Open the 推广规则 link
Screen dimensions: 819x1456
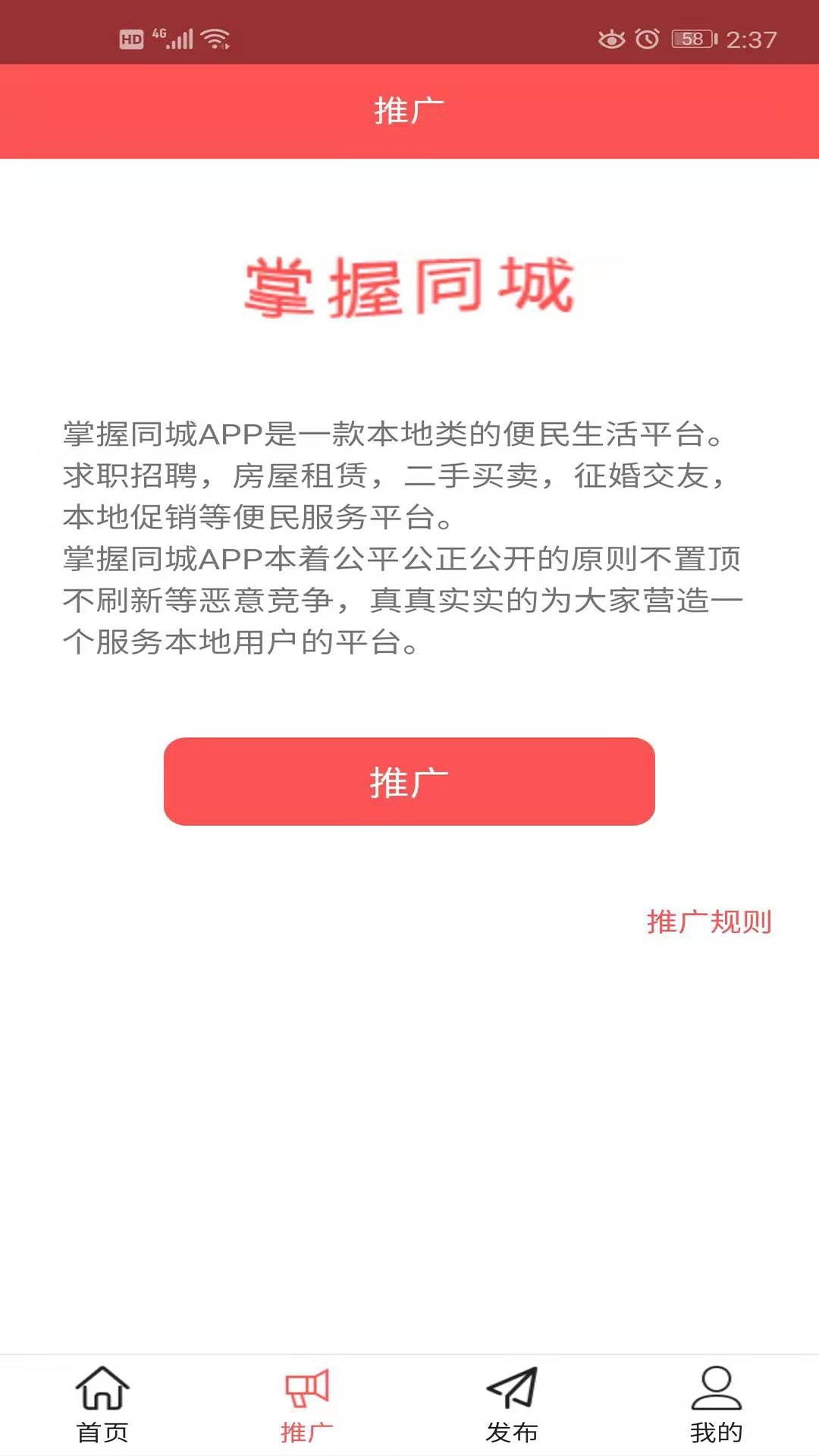709,921
